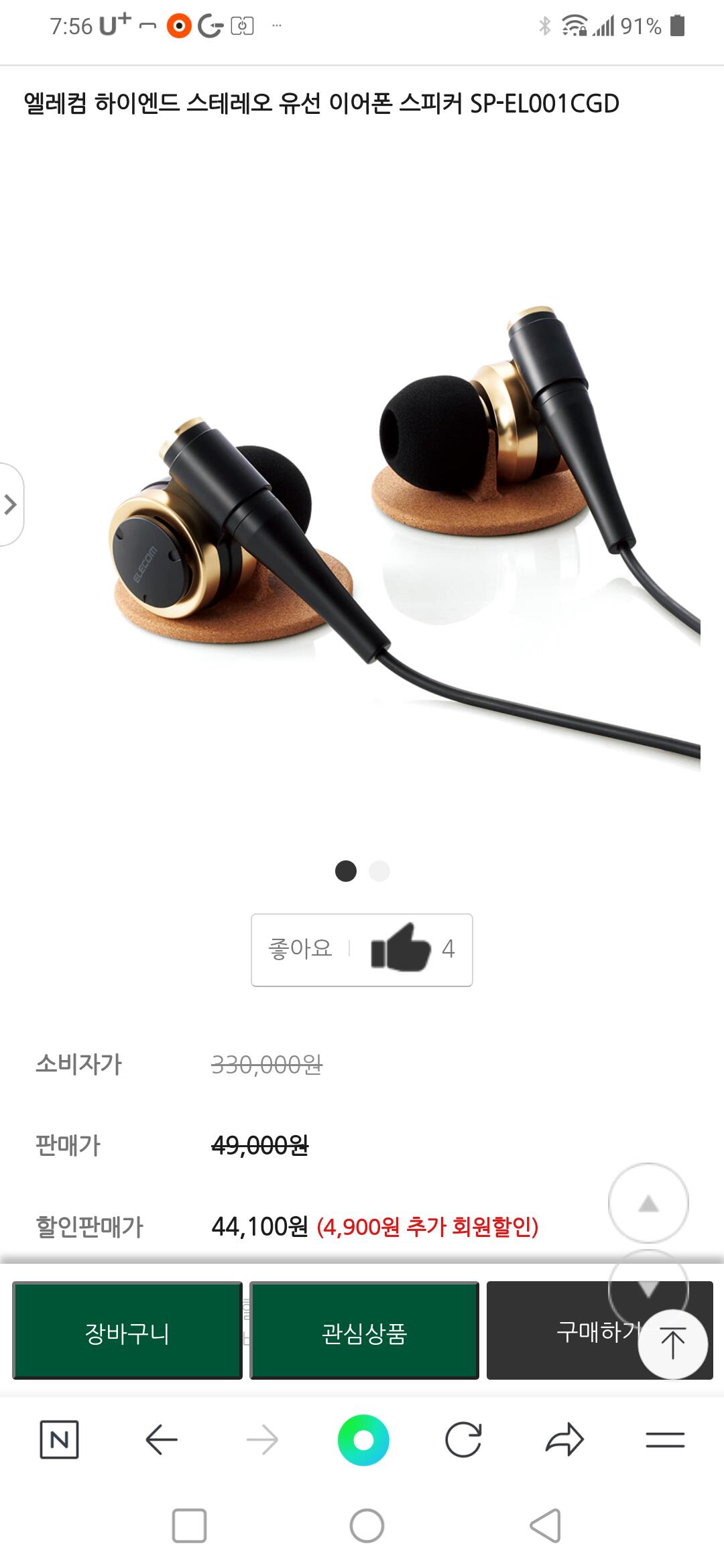Go forward to the next page
724x1568 pixels.
262,1439
